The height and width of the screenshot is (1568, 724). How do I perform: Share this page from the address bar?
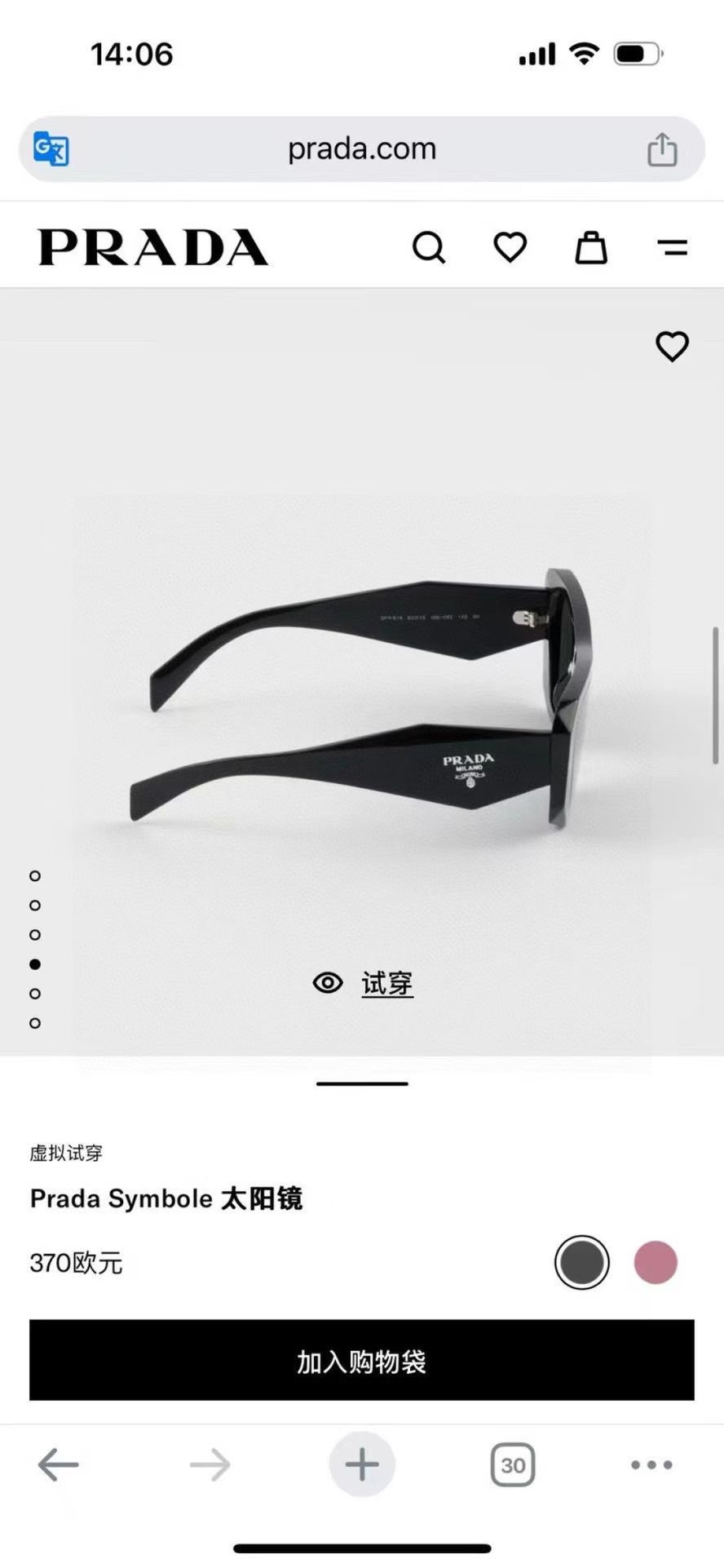point(662,149)
